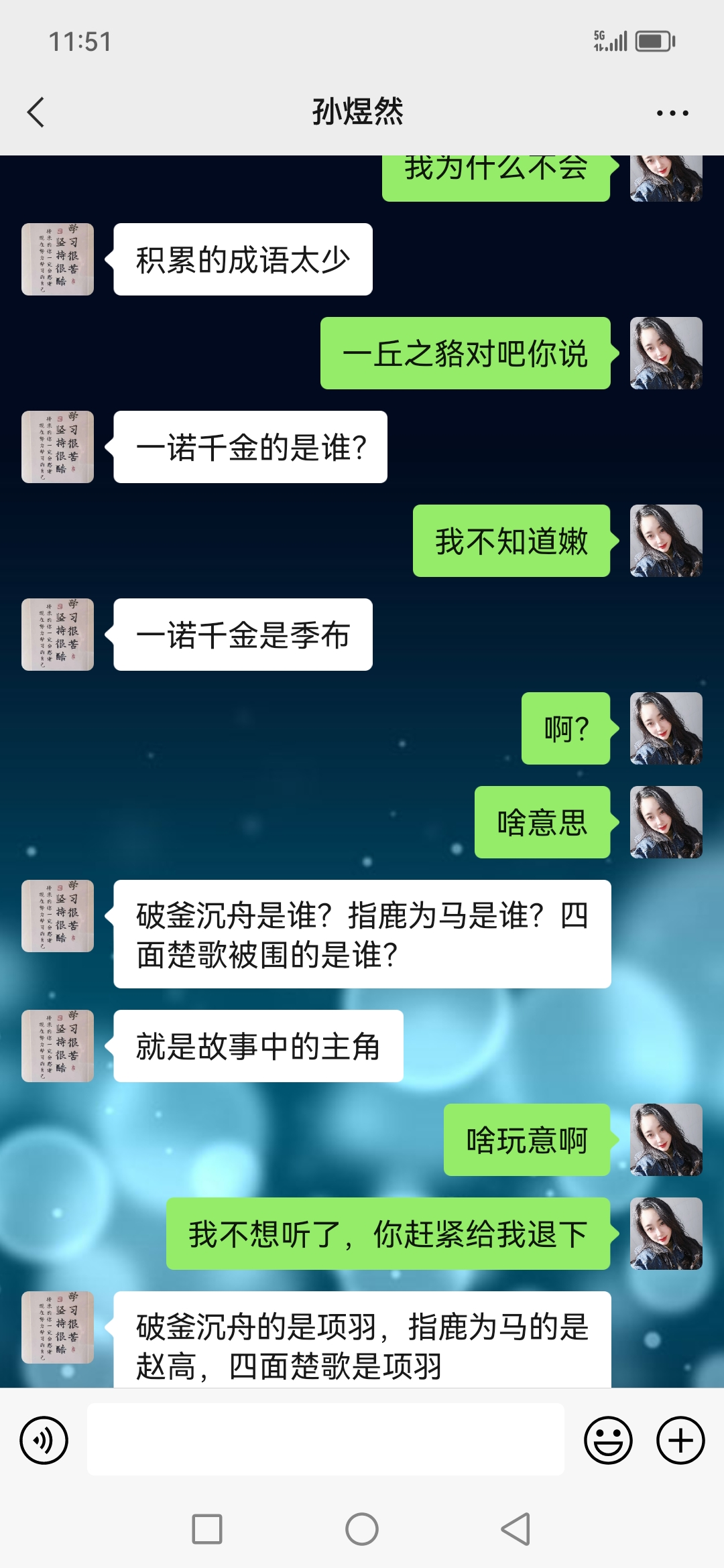The height and width of the screenshot is (1568, 724).
Task: Focus the message text field
Action: pyautogui.click(x=326, y=1439)
